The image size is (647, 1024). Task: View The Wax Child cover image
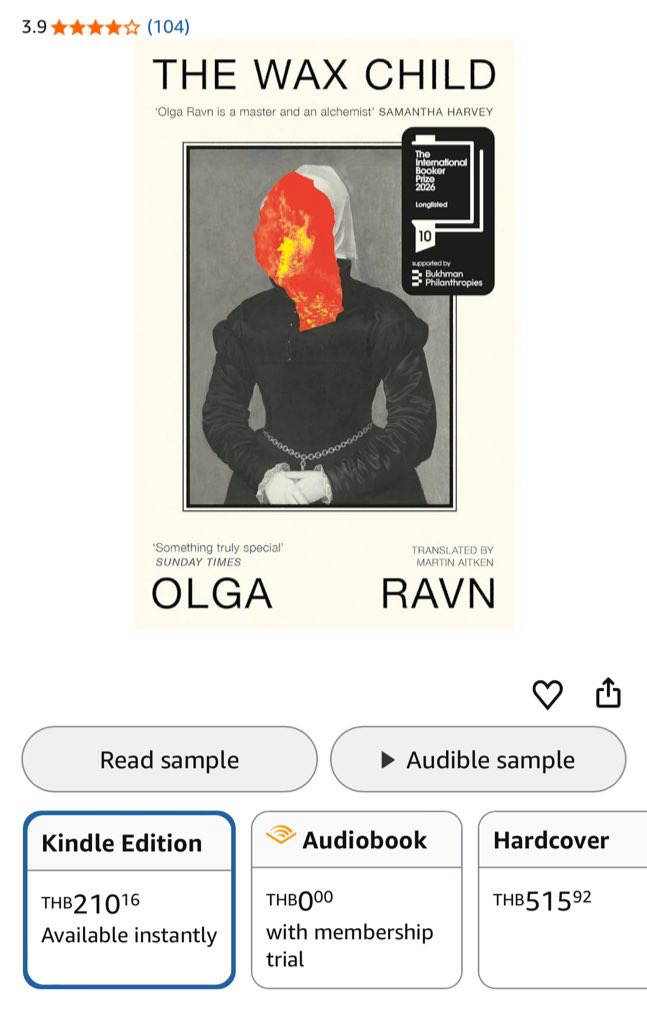click(324, 335)
